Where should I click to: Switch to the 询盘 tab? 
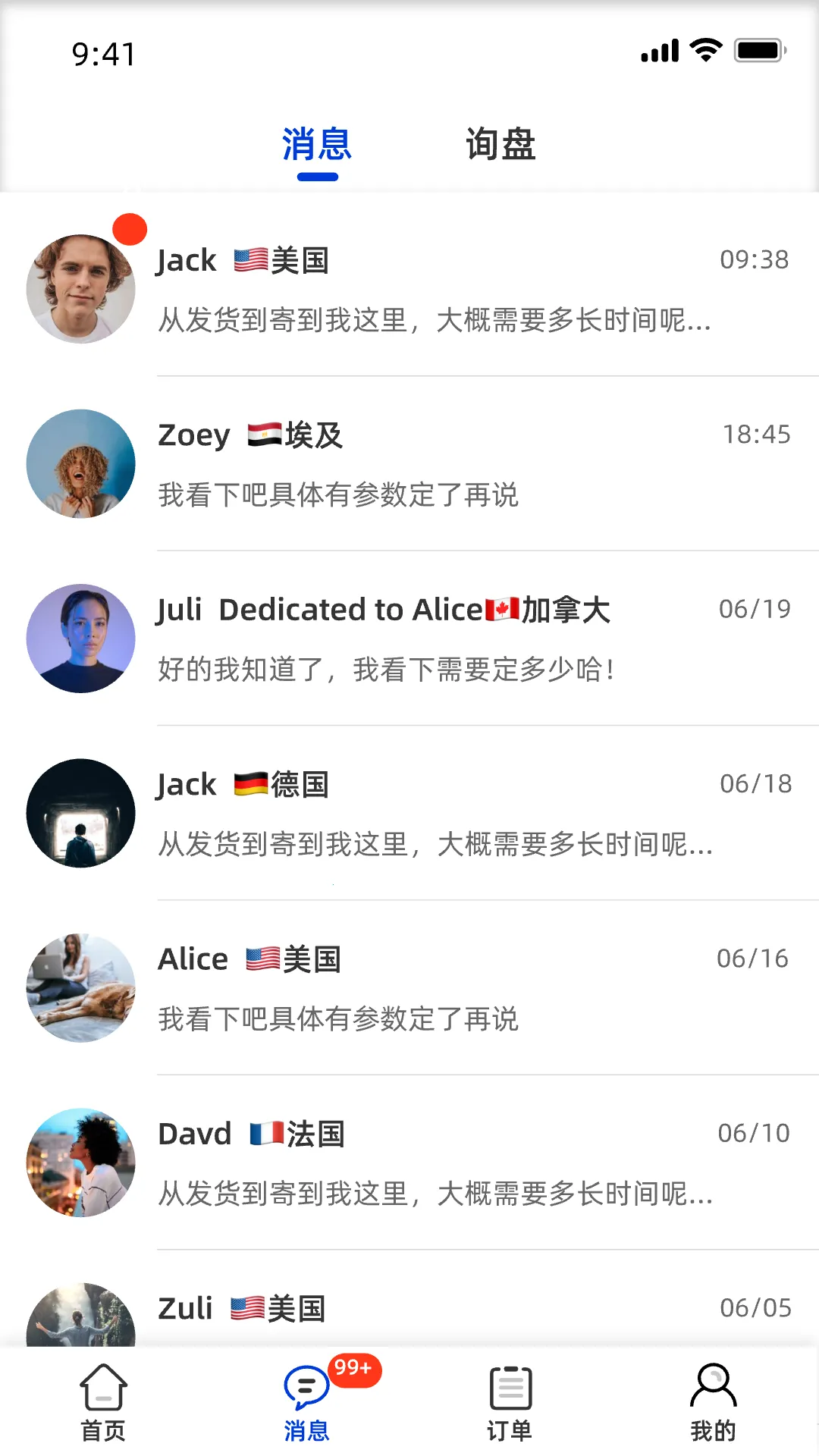(500, 146)
